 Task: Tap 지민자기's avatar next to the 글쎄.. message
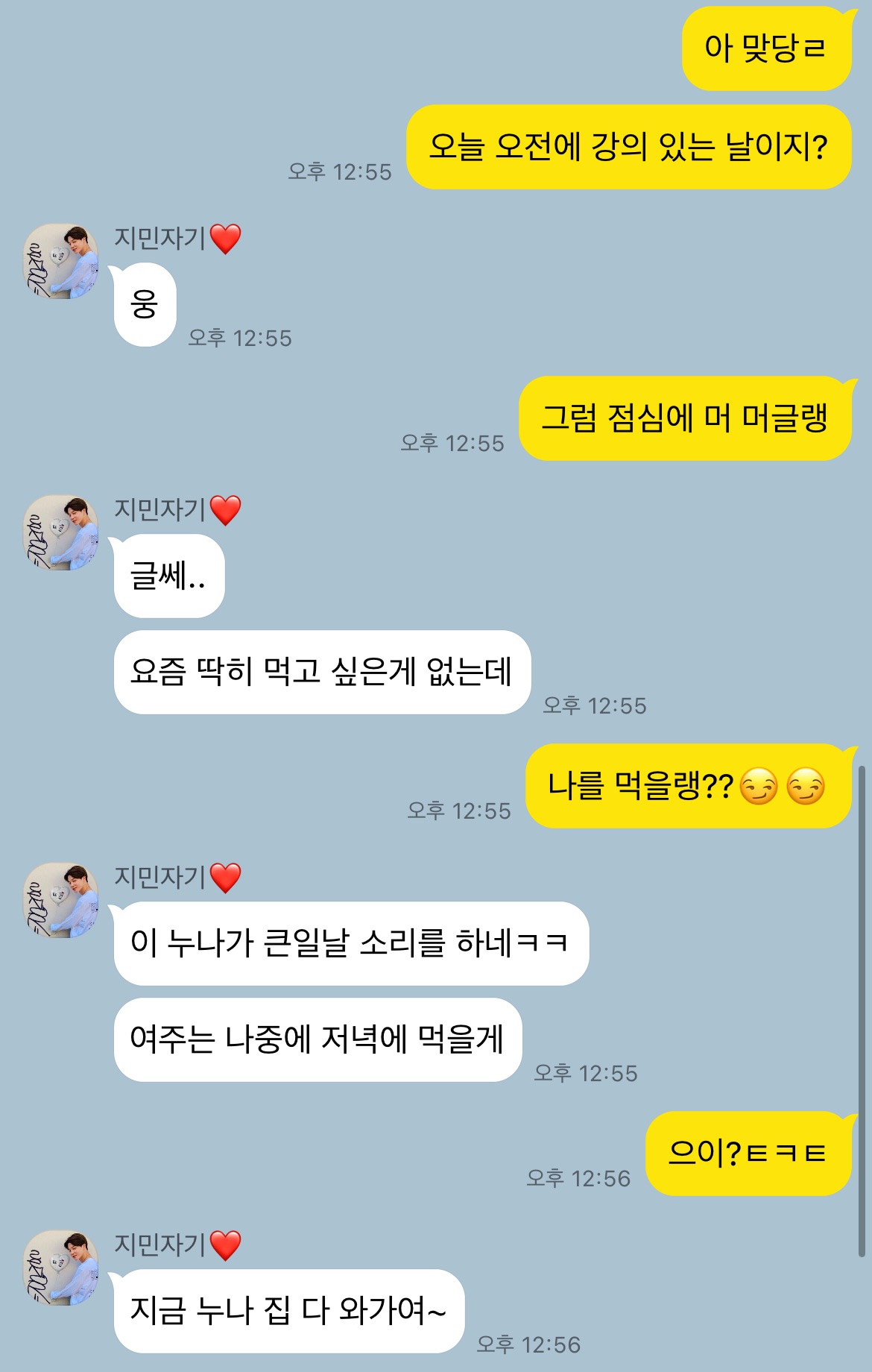pos(61,532)
